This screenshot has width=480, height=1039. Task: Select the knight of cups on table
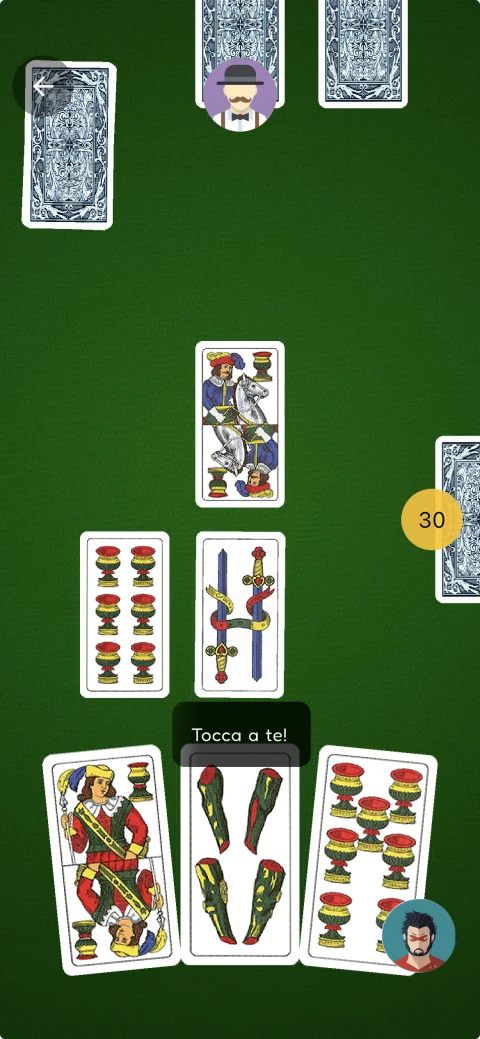[240, 424]
